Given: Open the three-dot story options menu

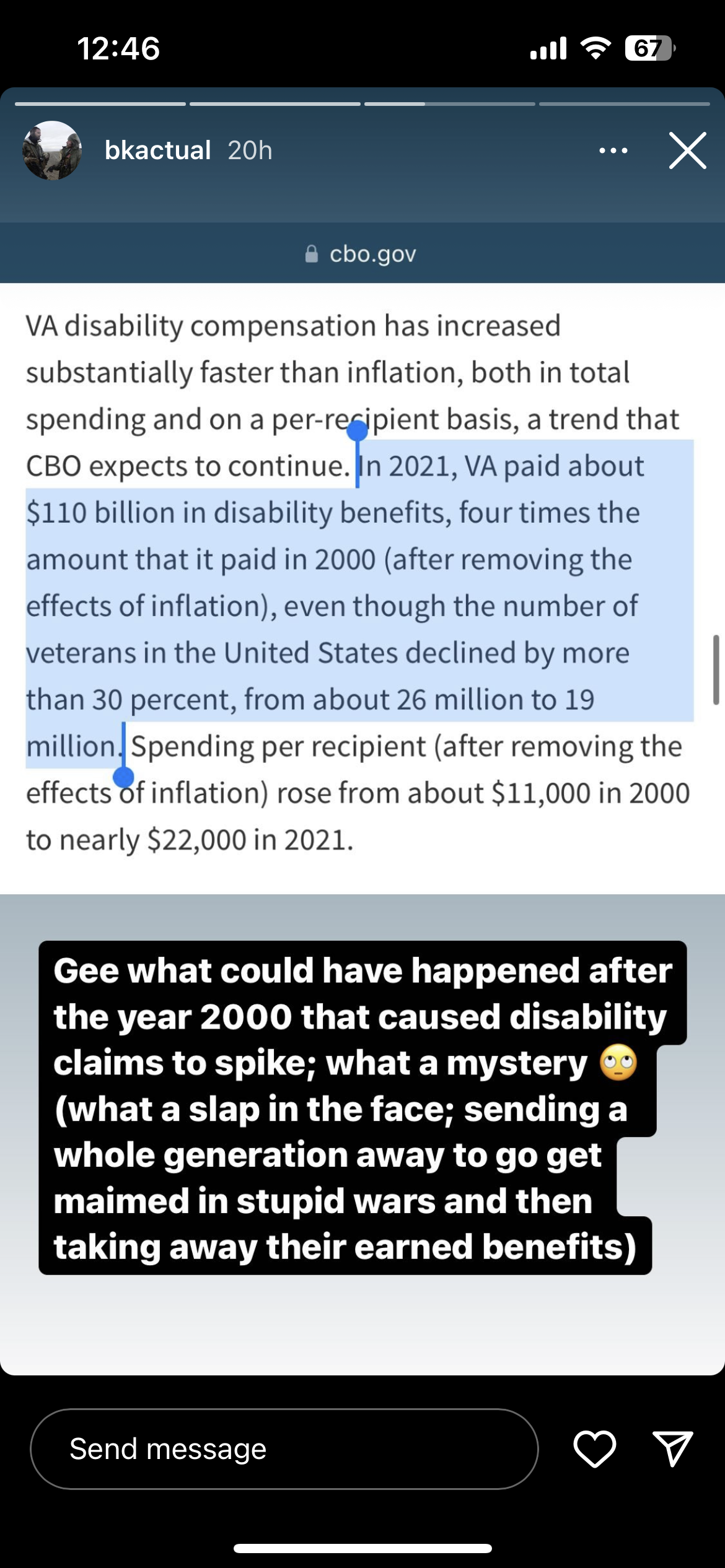Looking at the screenshot, I should click(x=613, y=150).
